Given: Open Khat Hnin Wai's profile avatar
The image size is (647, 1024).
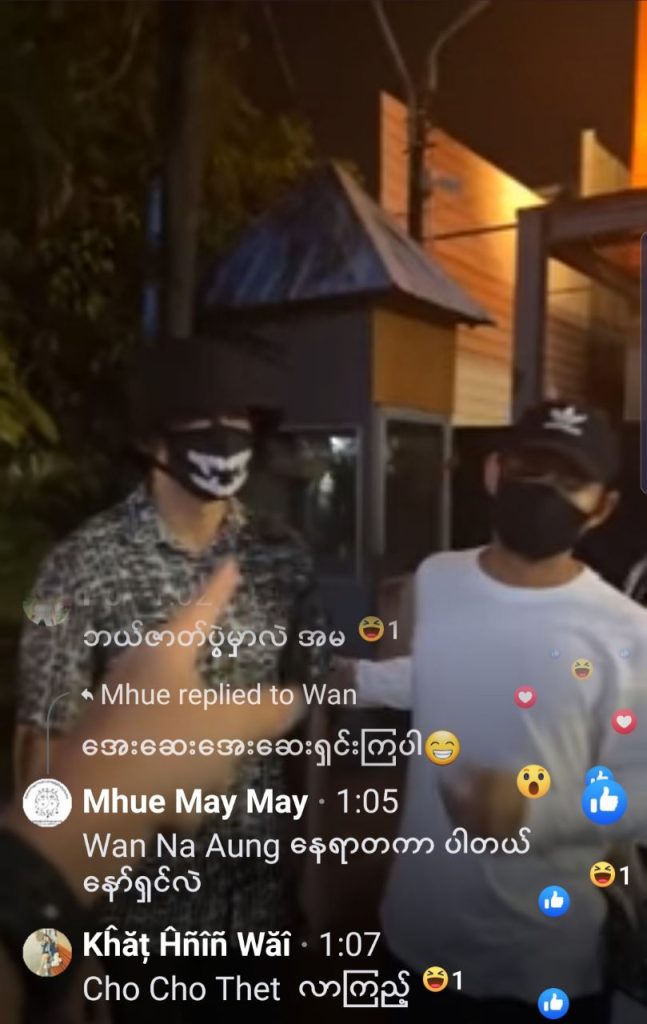Looking at the screenshot, I should pos(47,950).
